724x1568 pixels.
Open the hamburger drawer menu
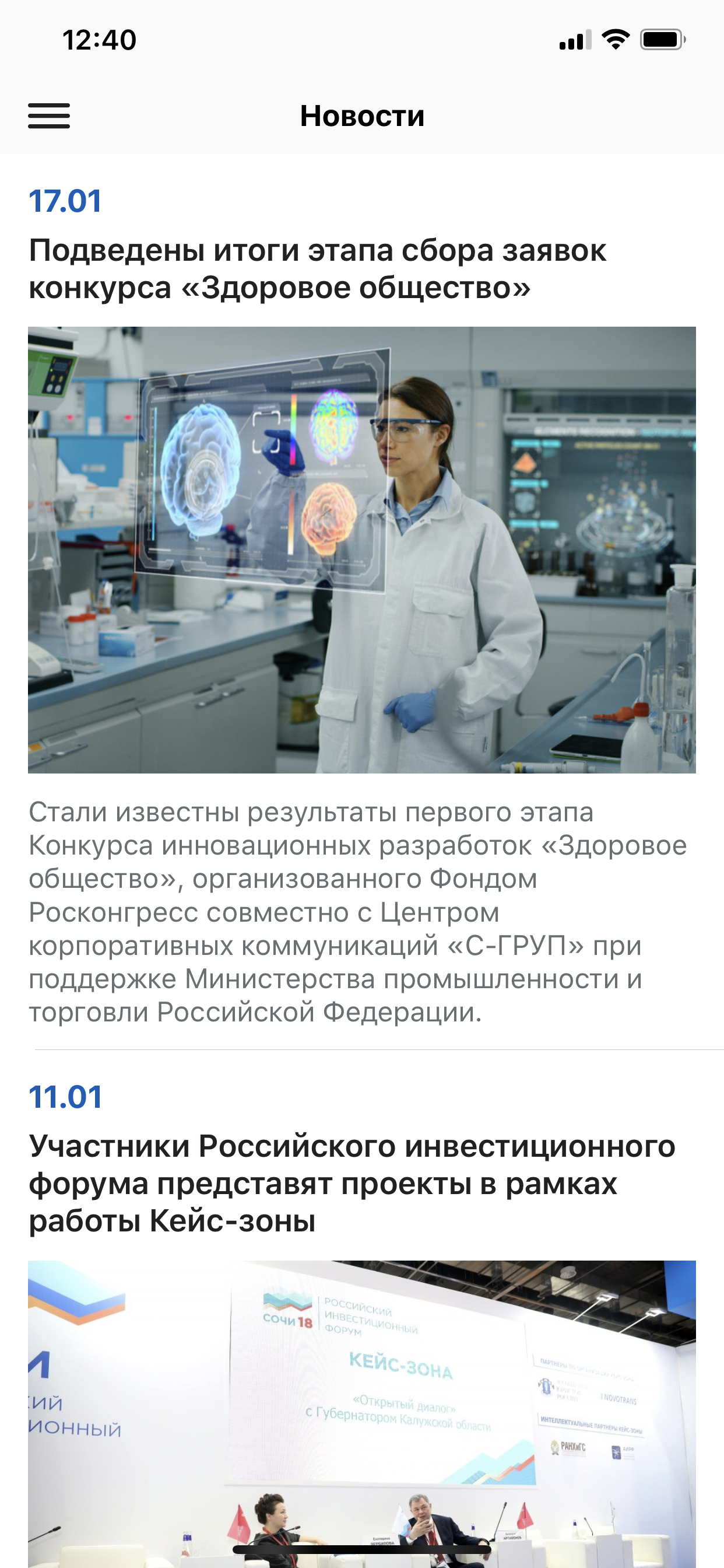tap(48, 116)
